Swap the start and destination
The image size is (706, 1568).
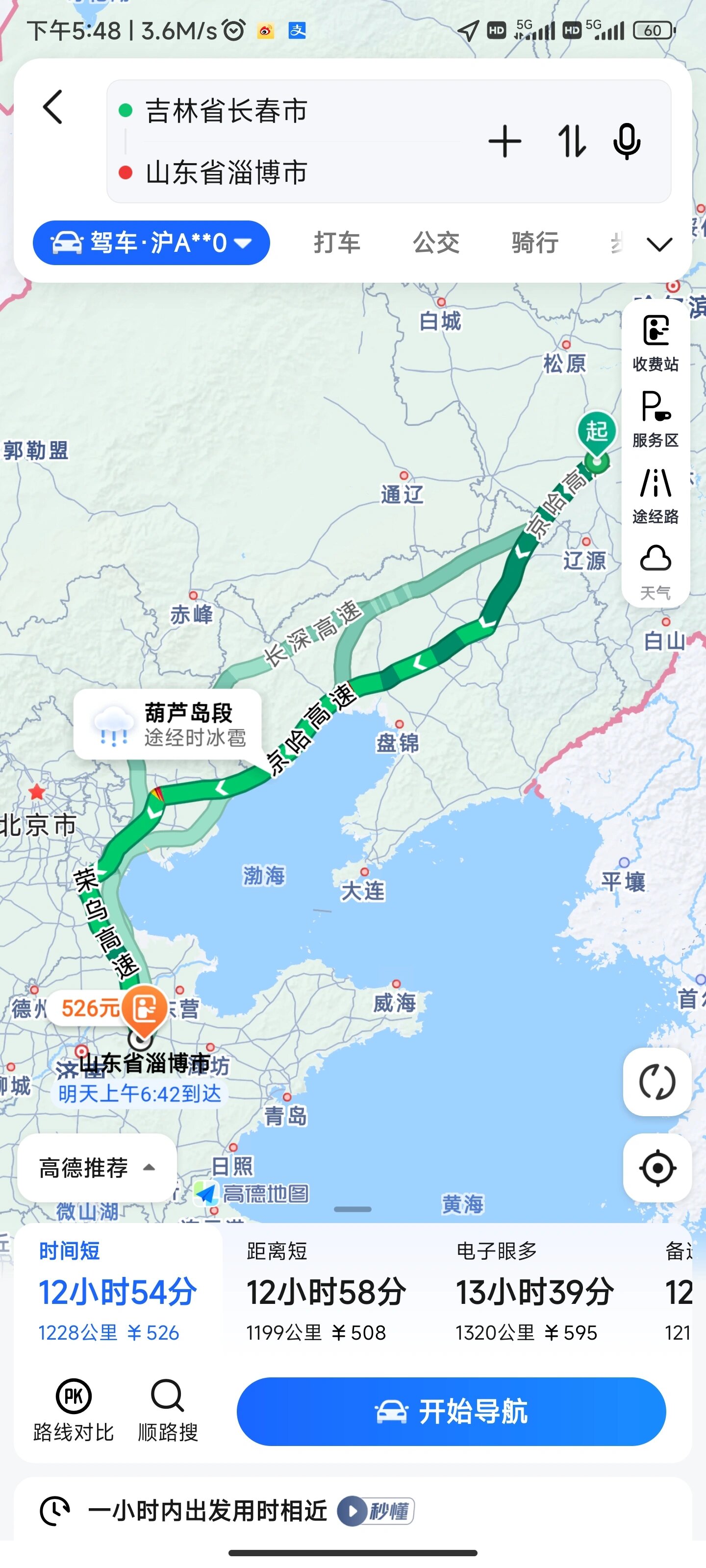click(x=571, y=141)
